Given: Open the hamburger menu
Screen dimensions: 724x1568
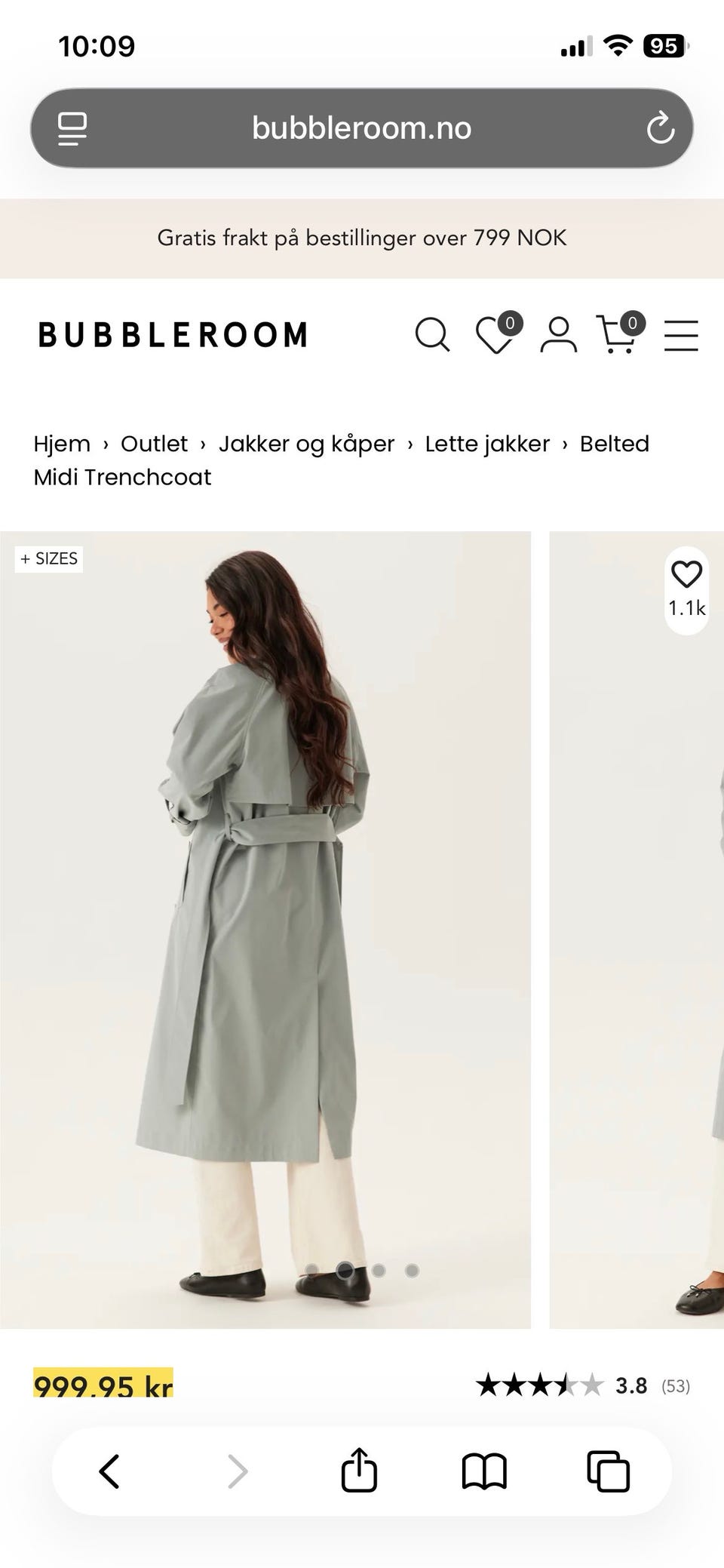Looking at the screenshot, I should (x=681, y=335).
